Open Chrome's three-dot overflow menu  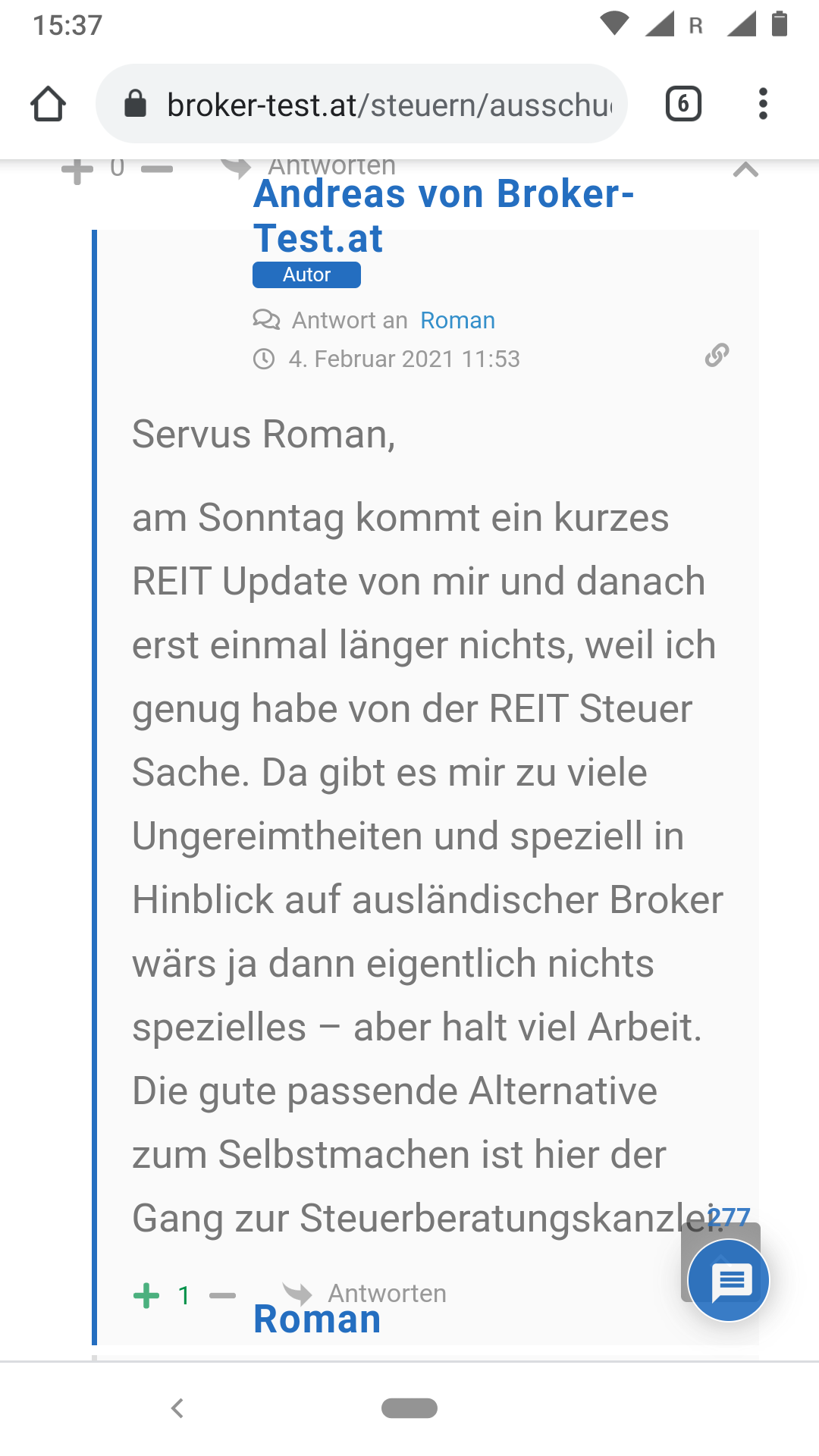pyautogui.click(x=763, y=104)
